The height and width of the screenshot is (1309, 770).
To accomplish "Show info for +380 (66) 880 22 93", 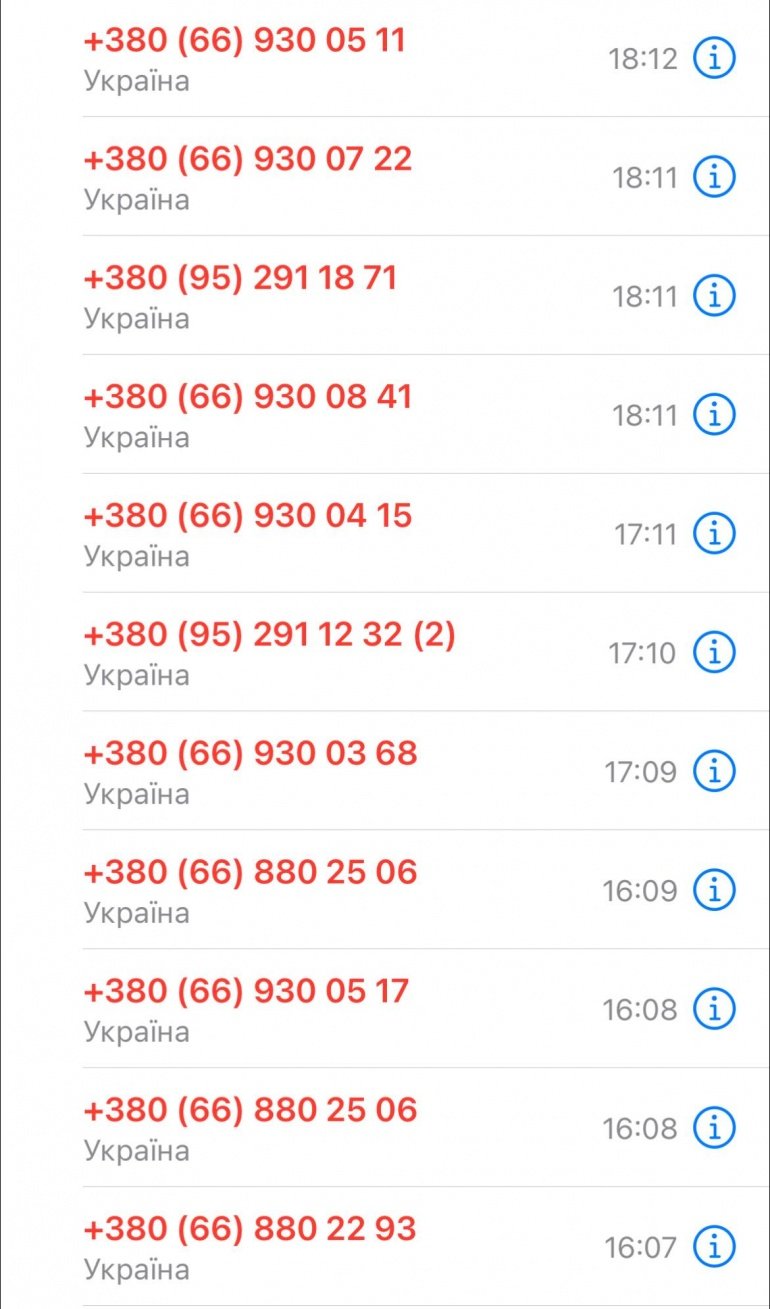I will (x=714, y=1247).
